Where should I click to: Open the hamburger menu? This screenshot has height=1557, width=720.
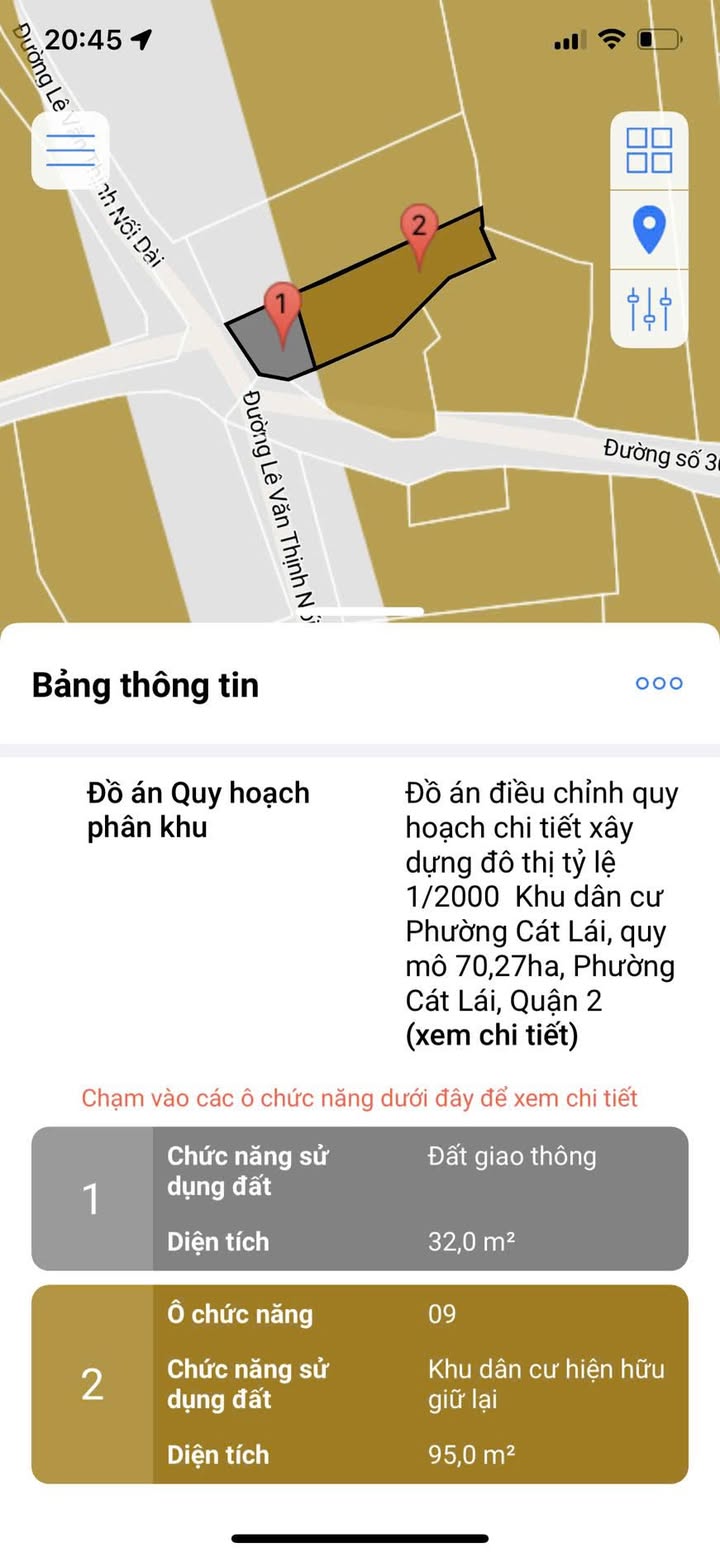[70, 151]
